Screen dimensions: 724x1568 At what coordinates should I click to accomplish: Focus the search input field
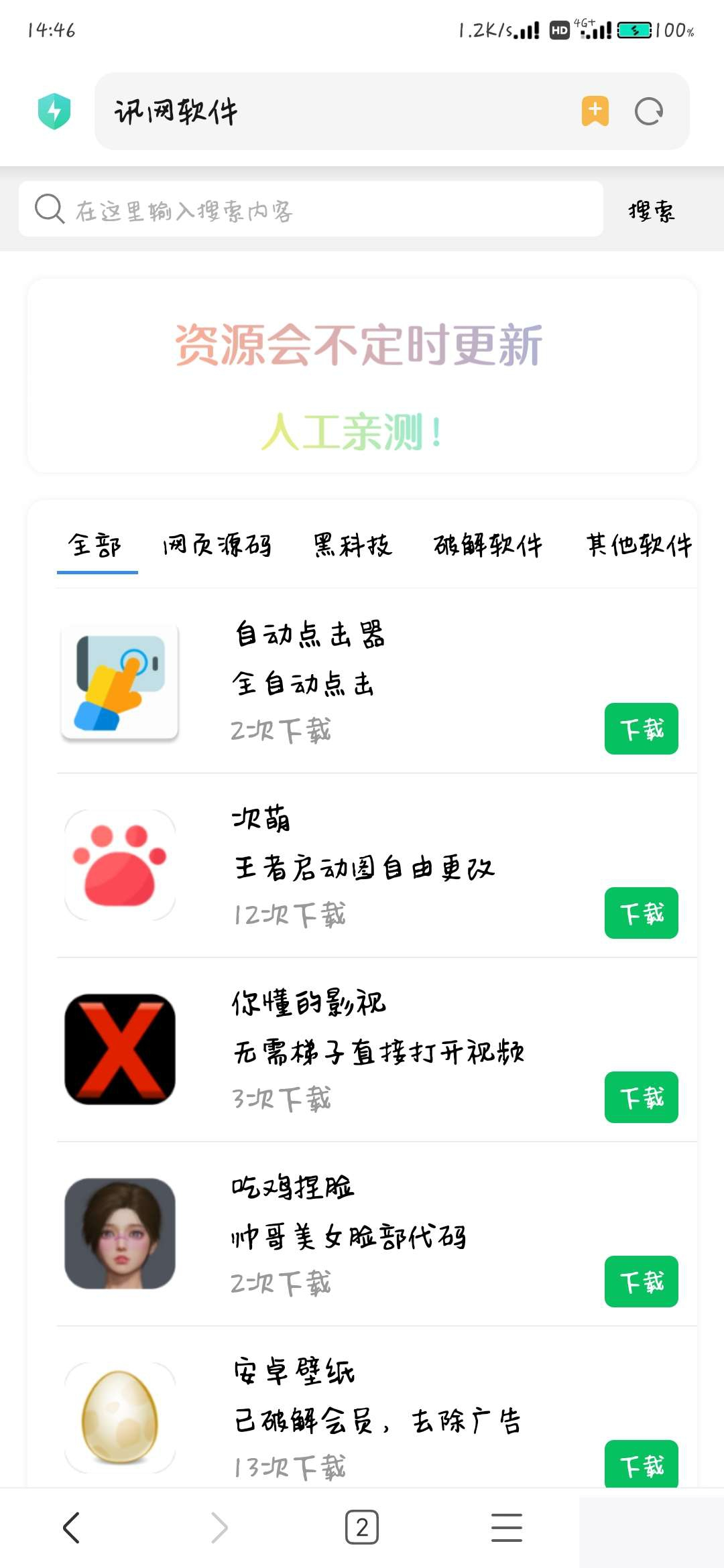pos(302,208)
